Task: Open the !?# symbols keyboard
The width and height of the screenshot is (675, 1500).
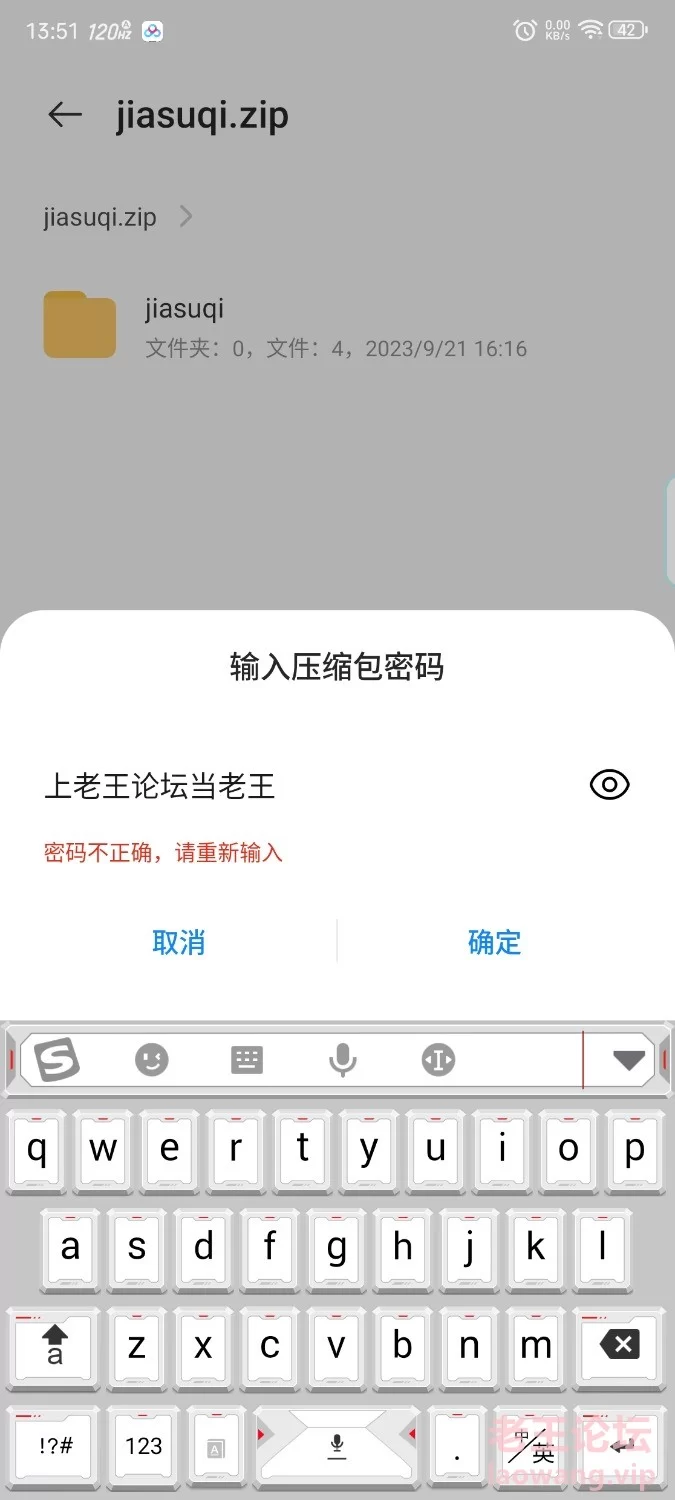Action: point(54,1446)
